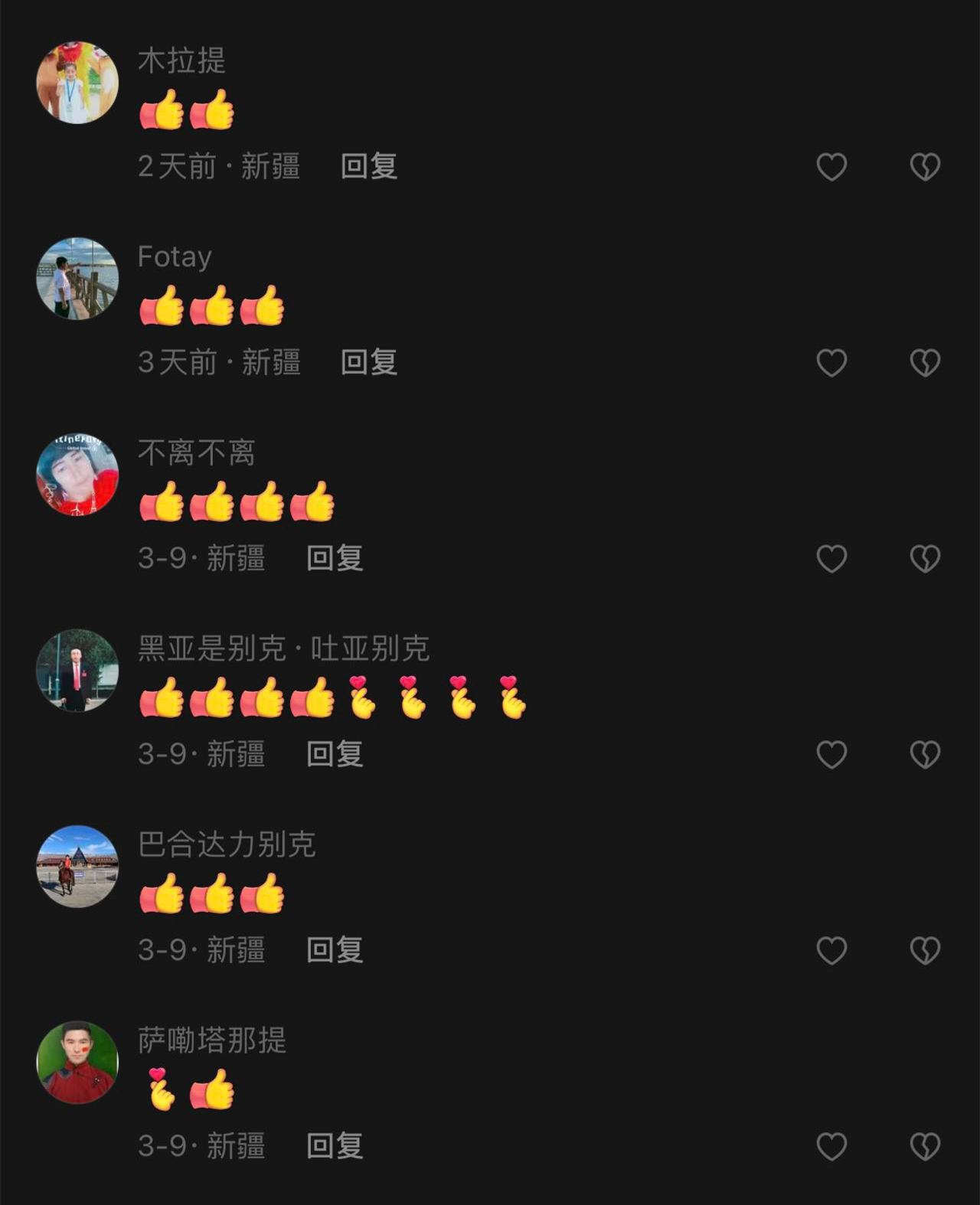
Task: Like Fotay's comment
Action: point(831,363)
